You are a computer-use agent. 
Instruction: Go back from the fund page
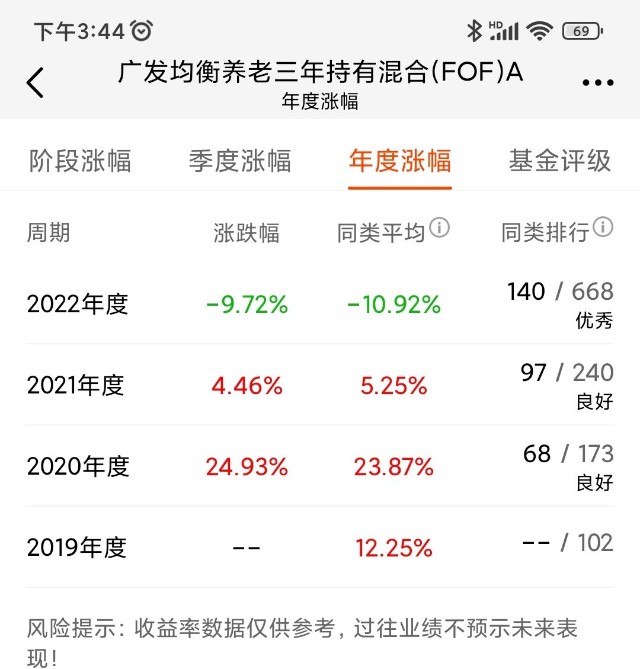36,83
